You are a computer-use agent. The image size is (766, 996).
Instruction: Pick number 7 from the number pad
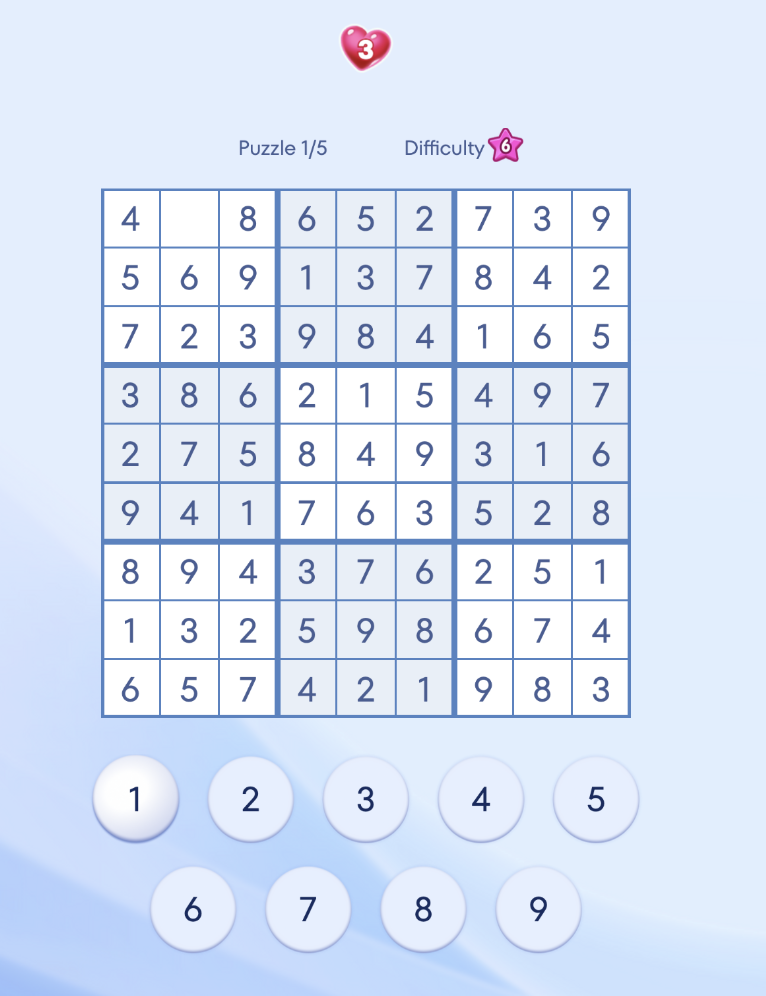coord(308,909)
